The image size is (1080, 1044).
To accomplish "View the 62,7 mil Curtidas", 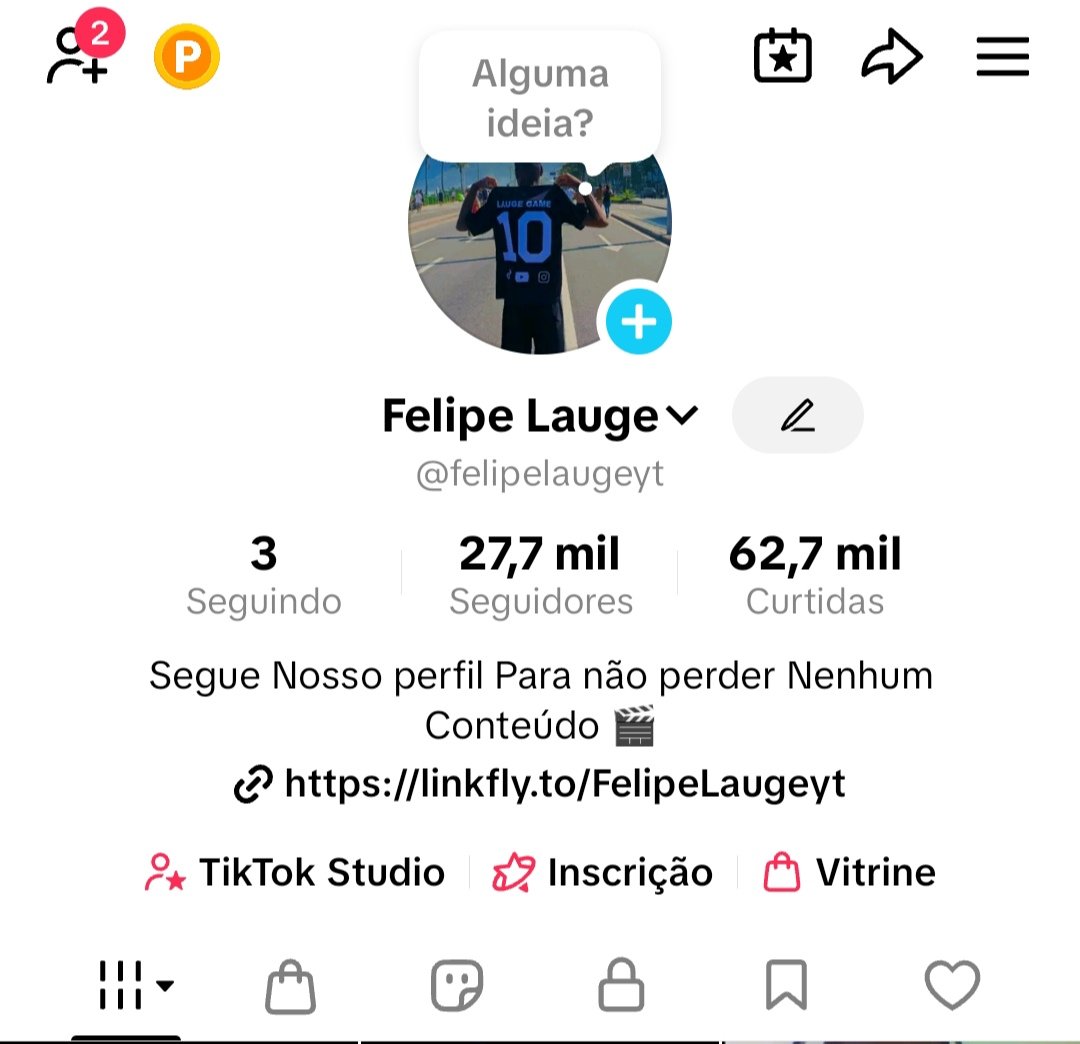I will 815,577.
